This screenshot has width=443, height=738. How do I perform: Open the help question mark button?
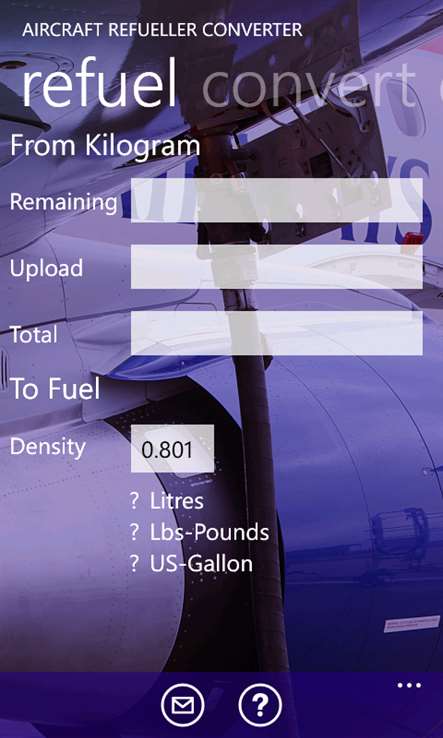click(260, 705)
